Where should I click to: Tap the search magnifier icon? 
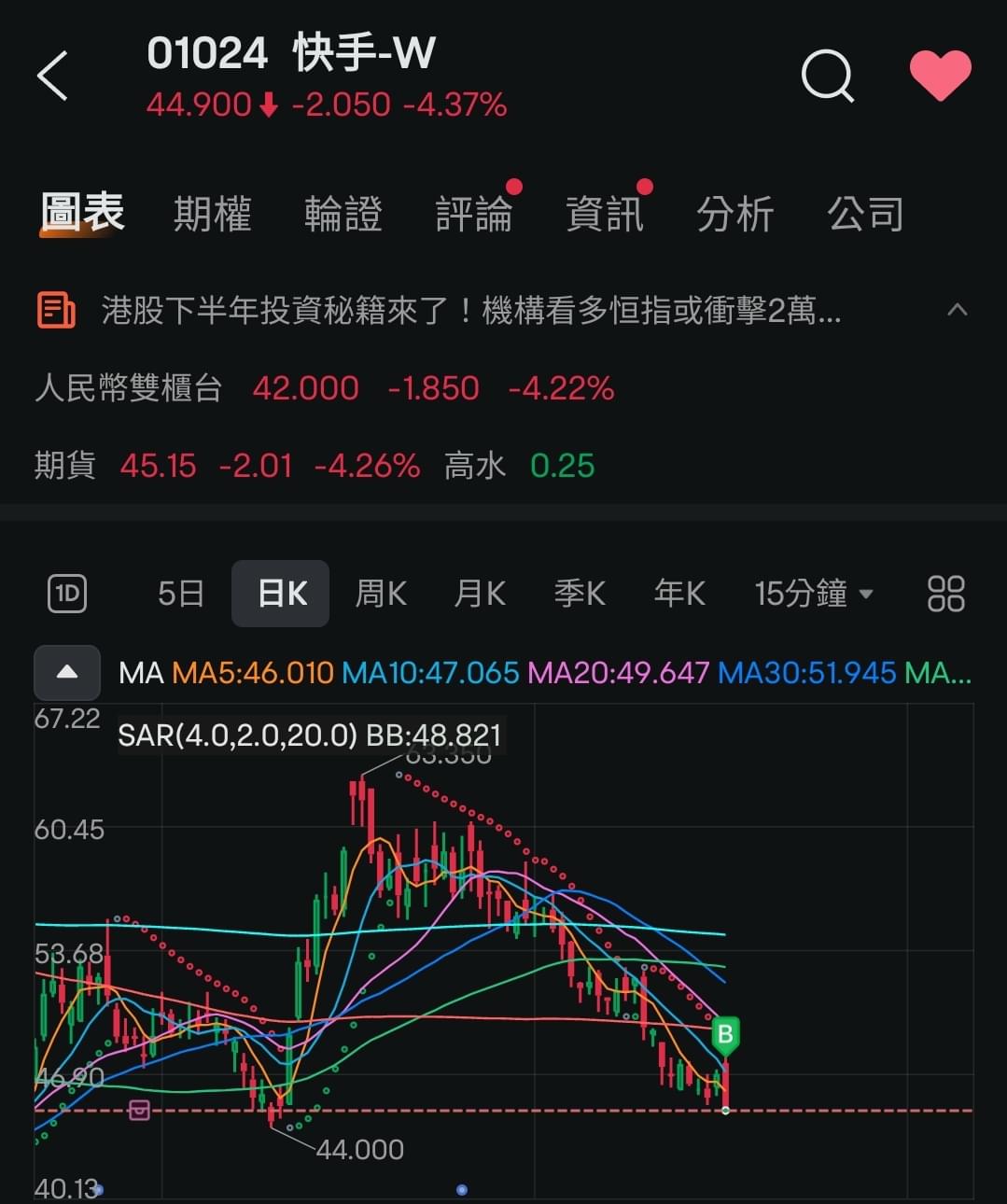(828, 77)
